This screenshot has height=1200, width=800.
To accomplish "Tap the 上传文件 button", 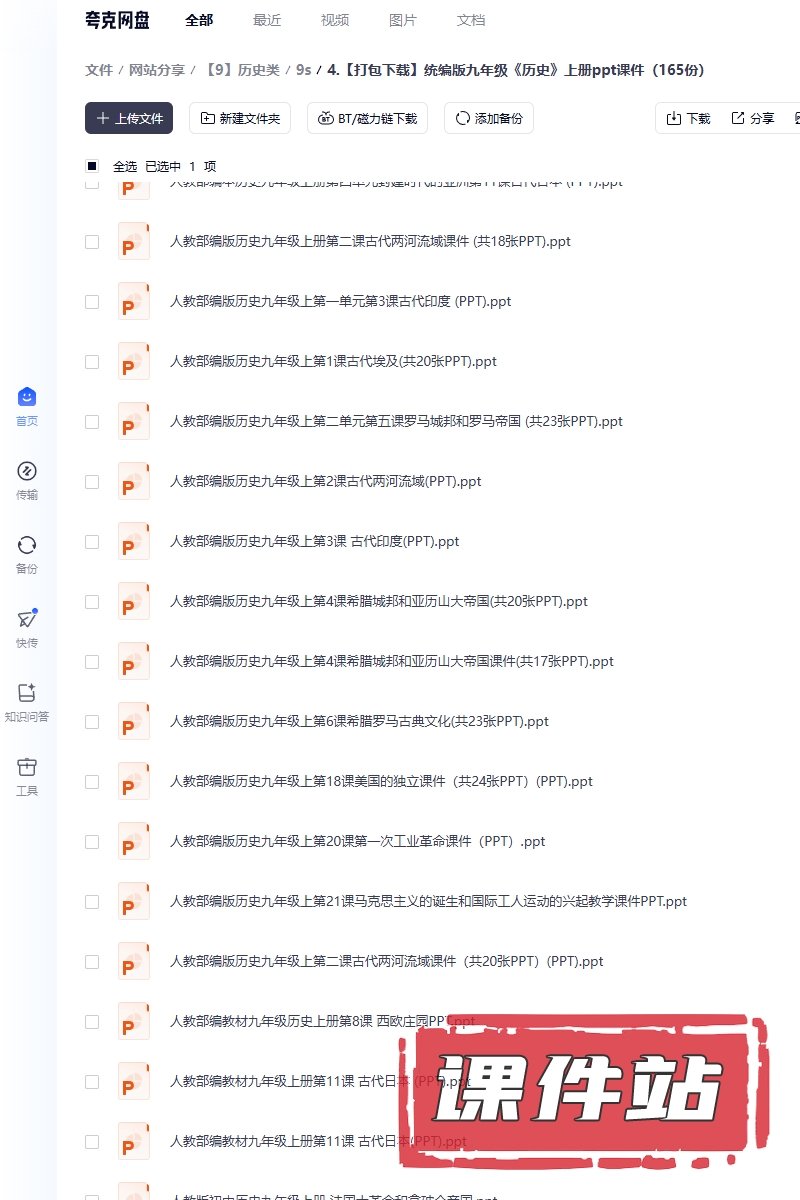I will 129,118.
